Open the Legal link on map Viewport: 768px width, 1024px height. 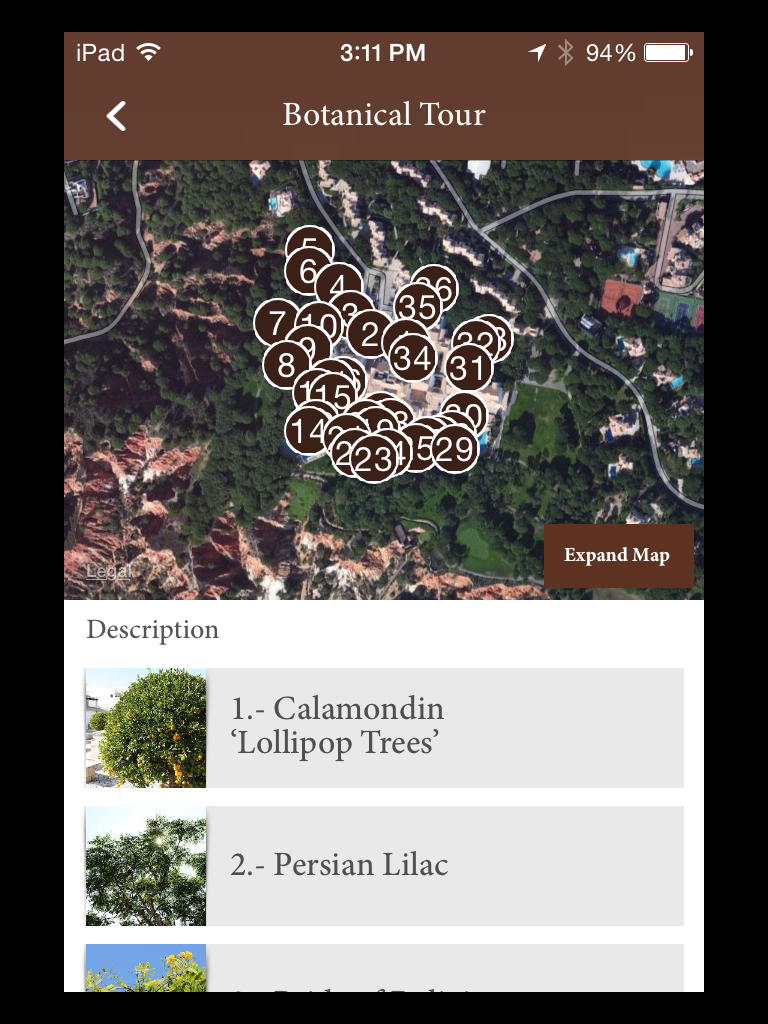click(106, 571)
